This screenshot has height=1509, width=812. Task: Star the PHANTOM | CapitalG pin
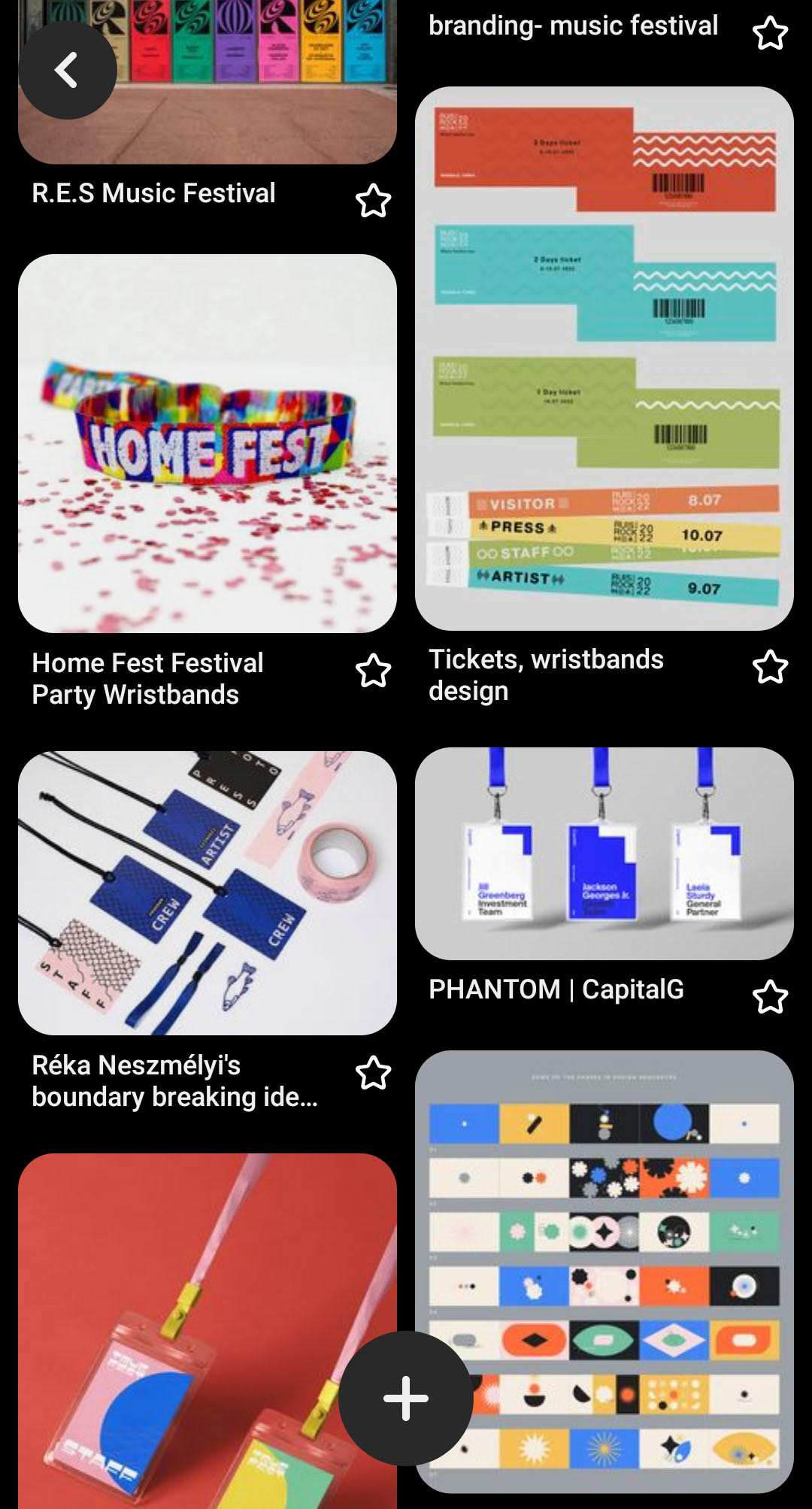pyautogui.click(x=770, y=997)
